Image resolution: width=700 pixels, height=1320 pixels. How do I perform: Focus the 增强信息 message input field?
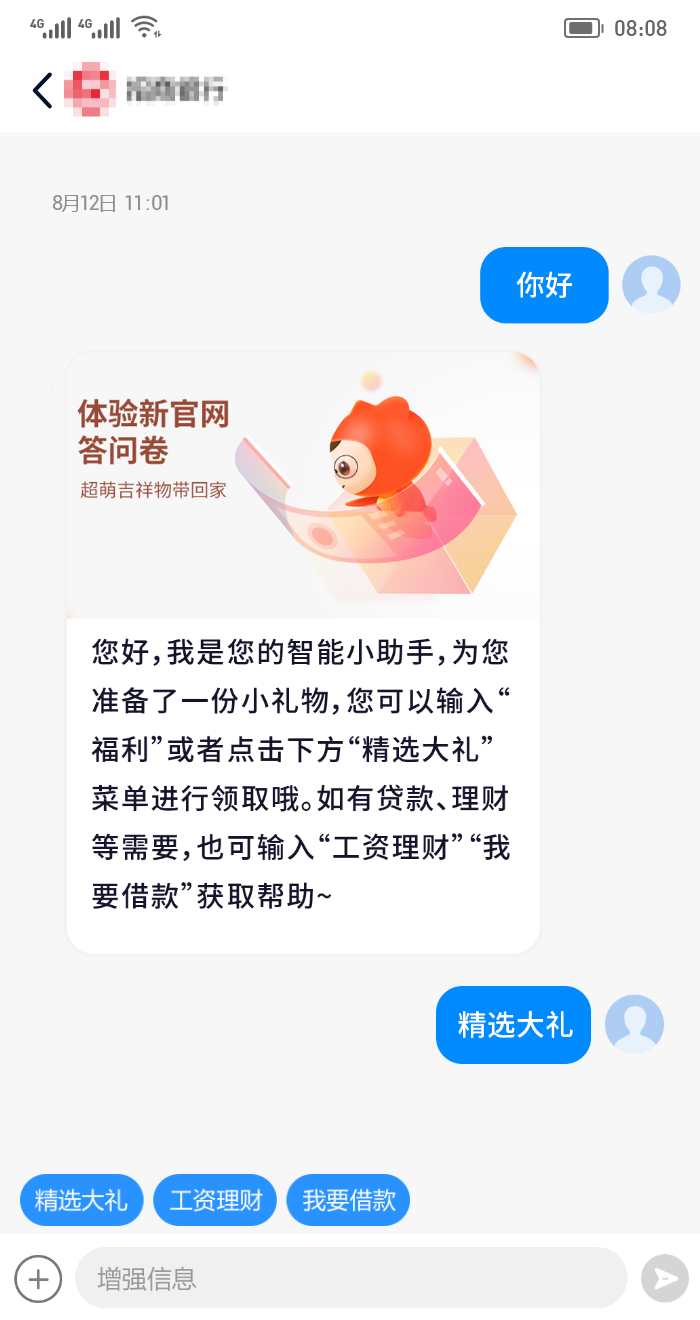[x=350, y=1278]
